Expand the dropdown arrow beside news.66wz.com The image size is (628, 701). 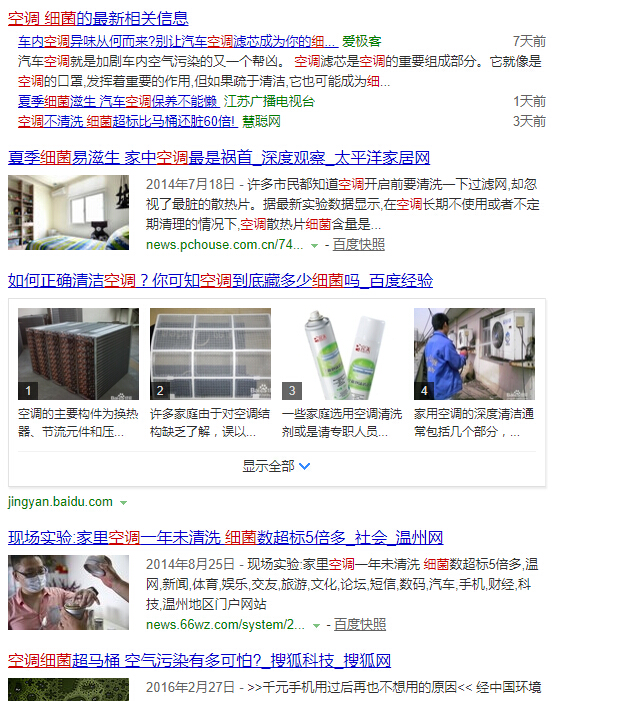click(317, 625)
